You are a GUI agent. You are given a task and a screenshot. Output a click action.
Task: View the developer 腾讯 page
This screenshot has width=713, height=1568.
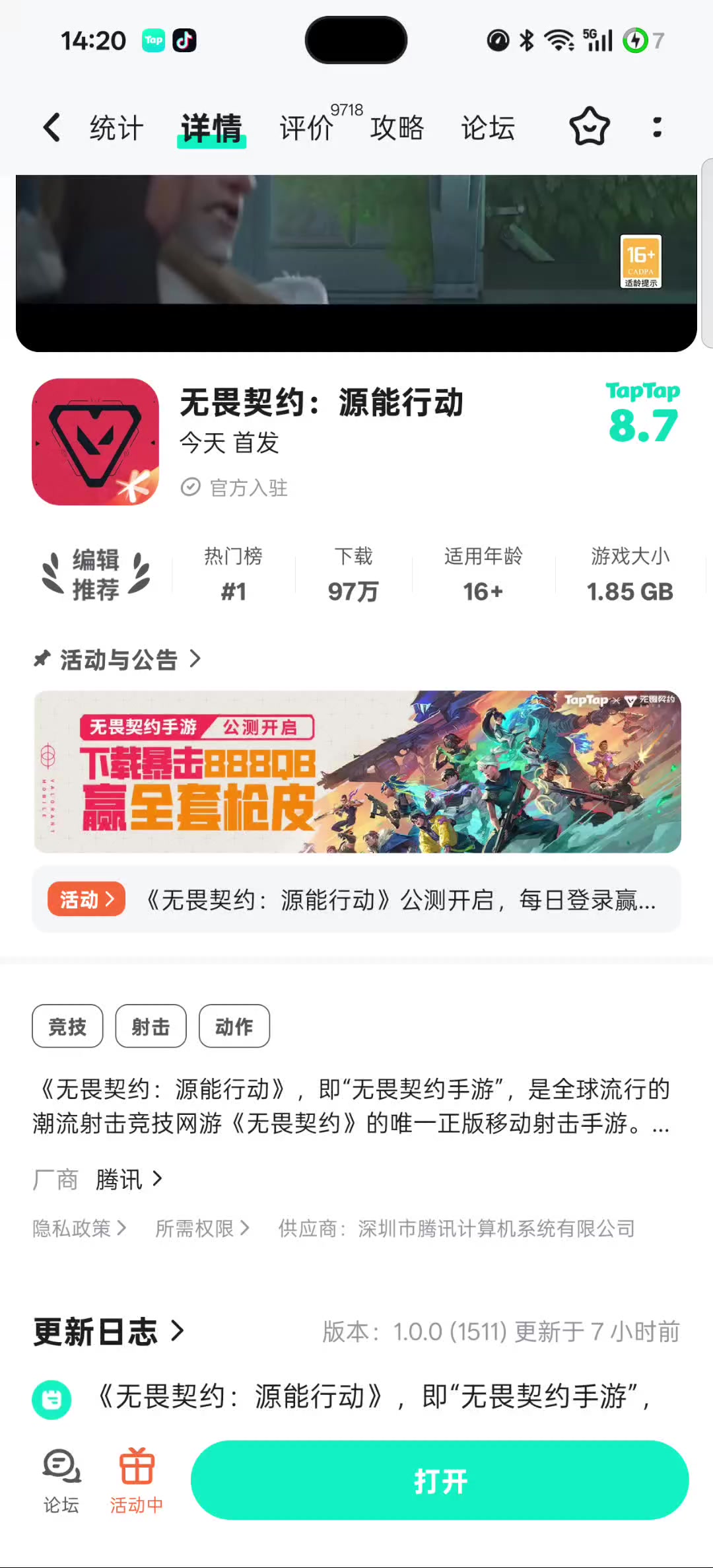(128, 1179)
